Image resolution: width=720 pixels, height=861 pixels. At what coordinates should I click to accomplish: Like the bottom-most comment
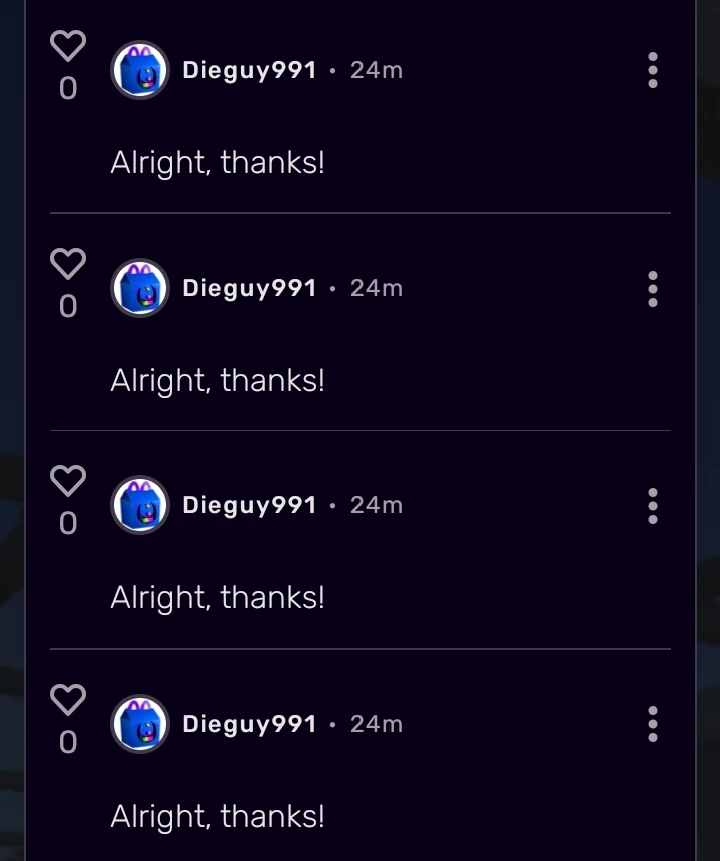67,699
